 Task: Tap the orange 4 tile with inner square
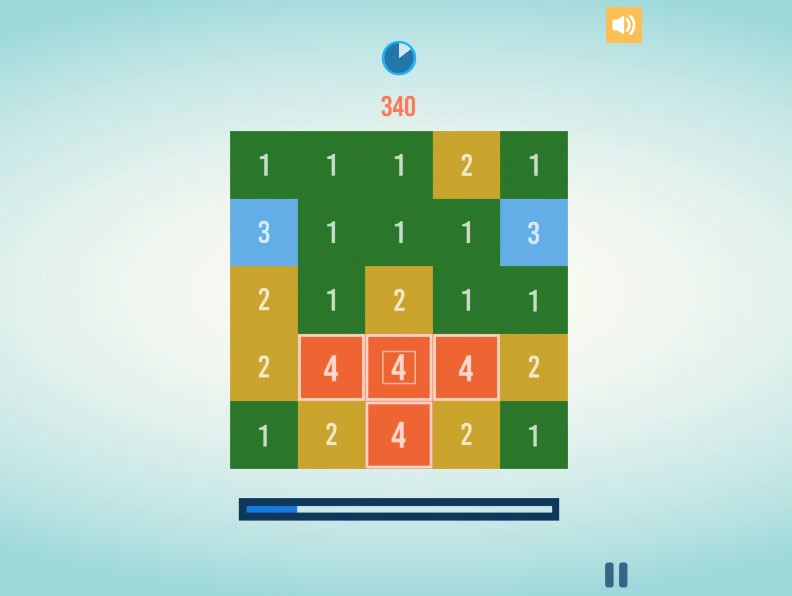coord(399,368)
